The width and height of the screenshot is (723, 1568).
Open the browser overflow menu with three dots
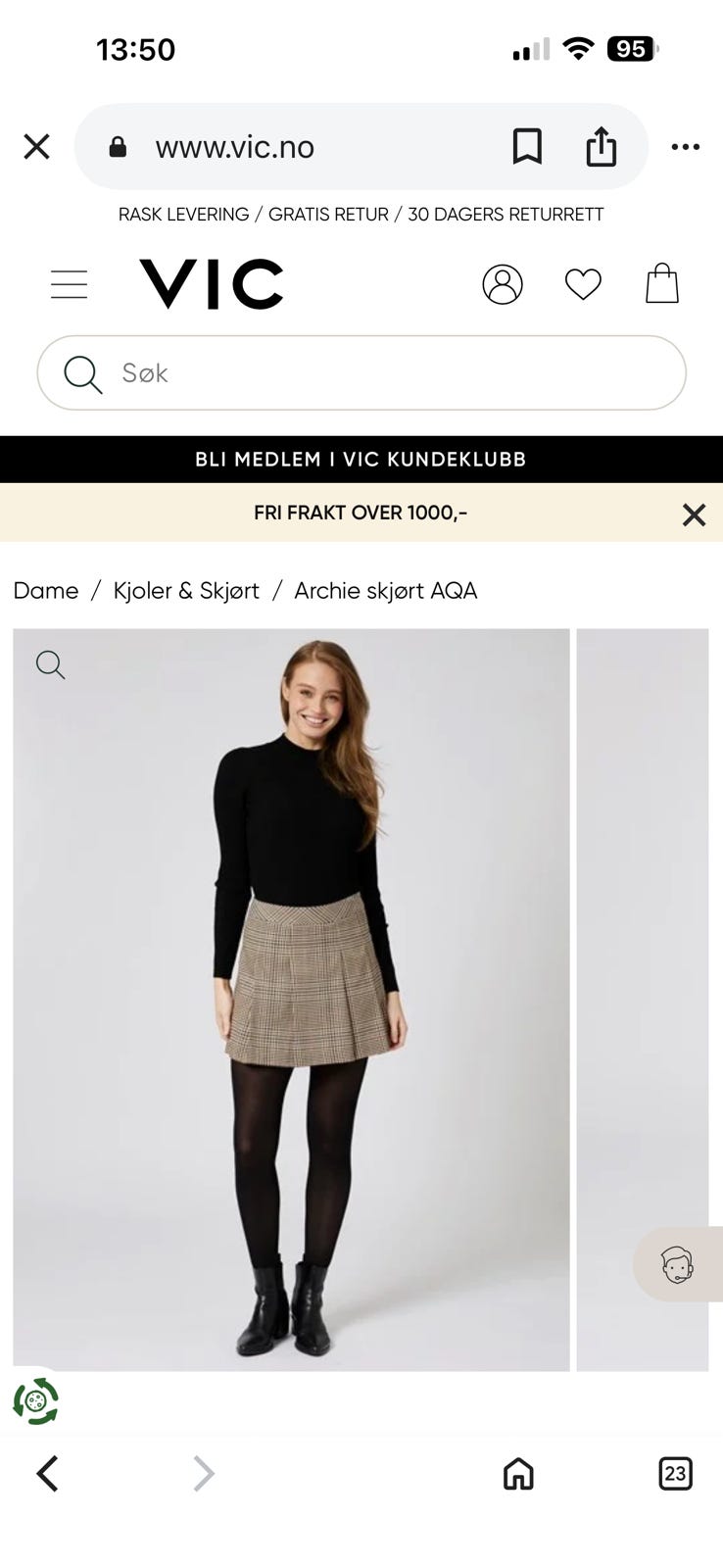pos(685,147)
